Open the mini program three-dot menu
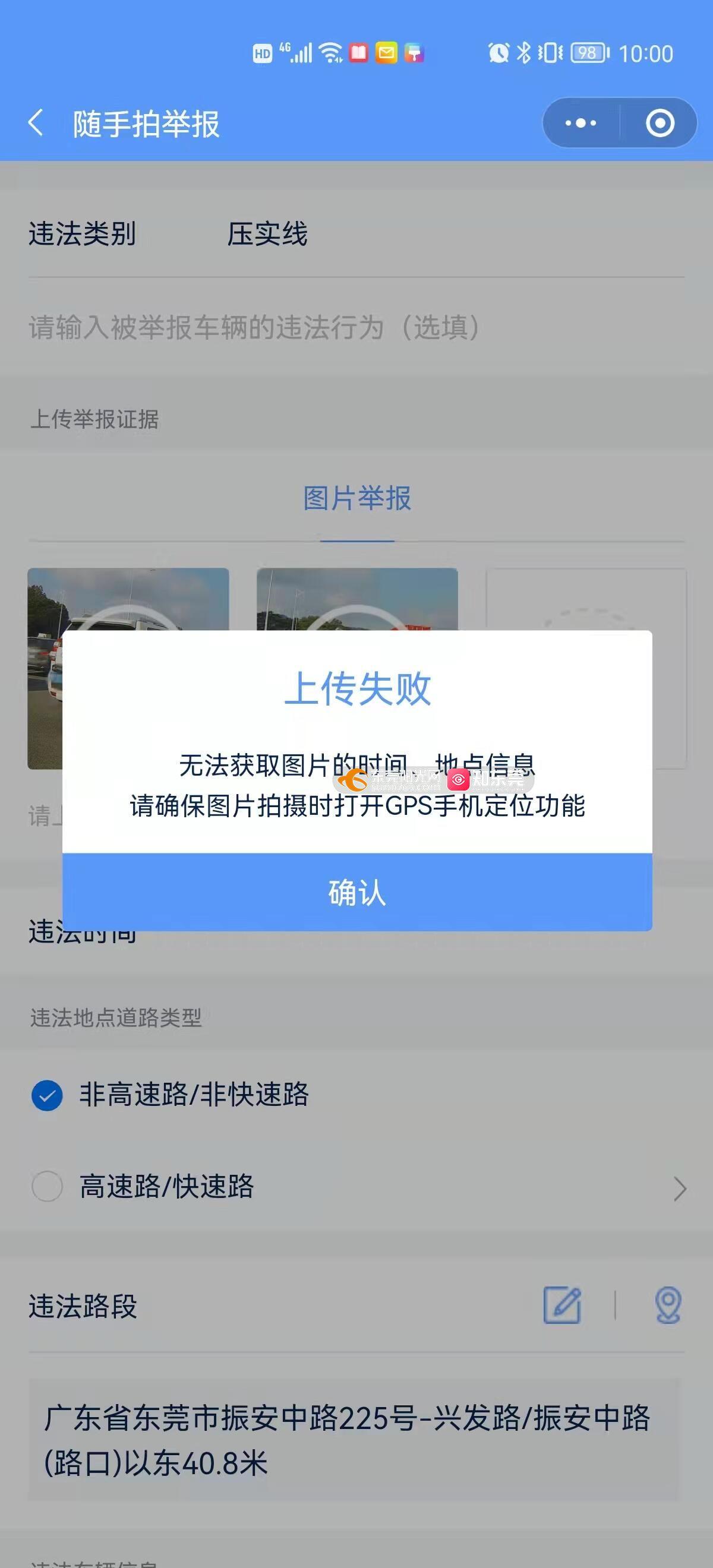Viewport: 713px width, 1568px height. pos(581,123)
